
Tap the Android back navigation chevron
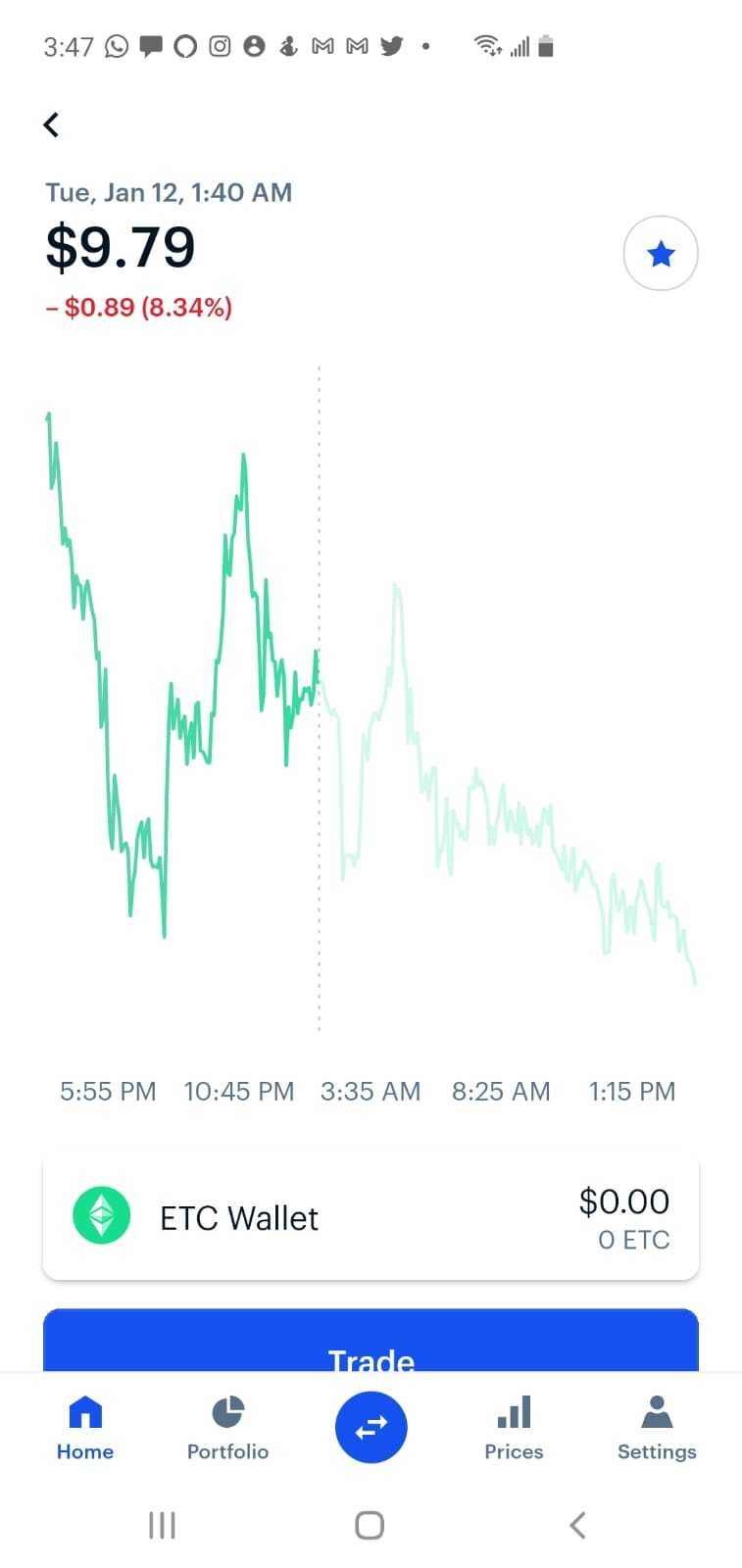point(577,1525)
